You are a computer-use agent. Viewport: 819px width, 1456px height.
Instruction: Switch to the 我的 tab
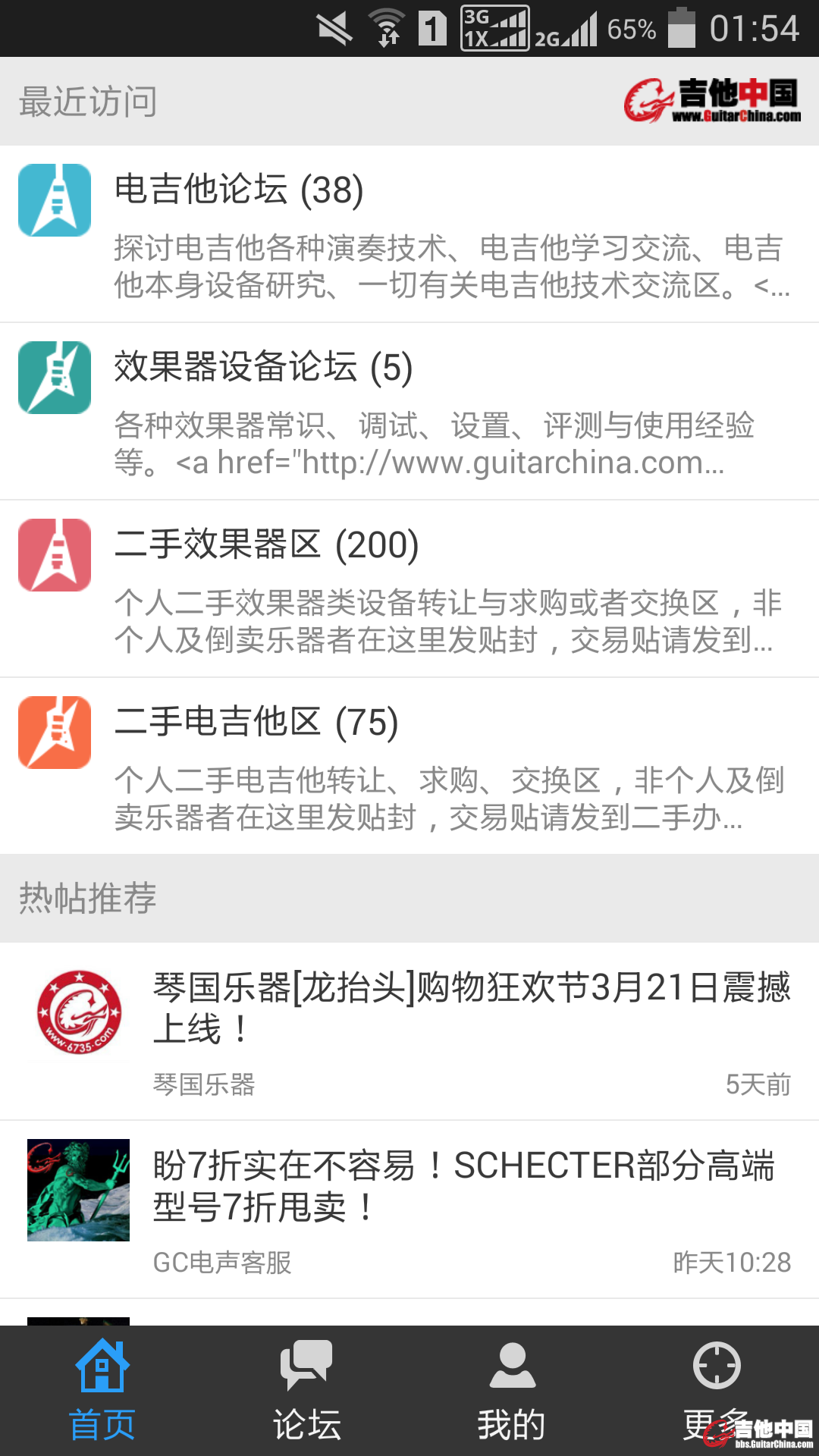coord(512,1391)
